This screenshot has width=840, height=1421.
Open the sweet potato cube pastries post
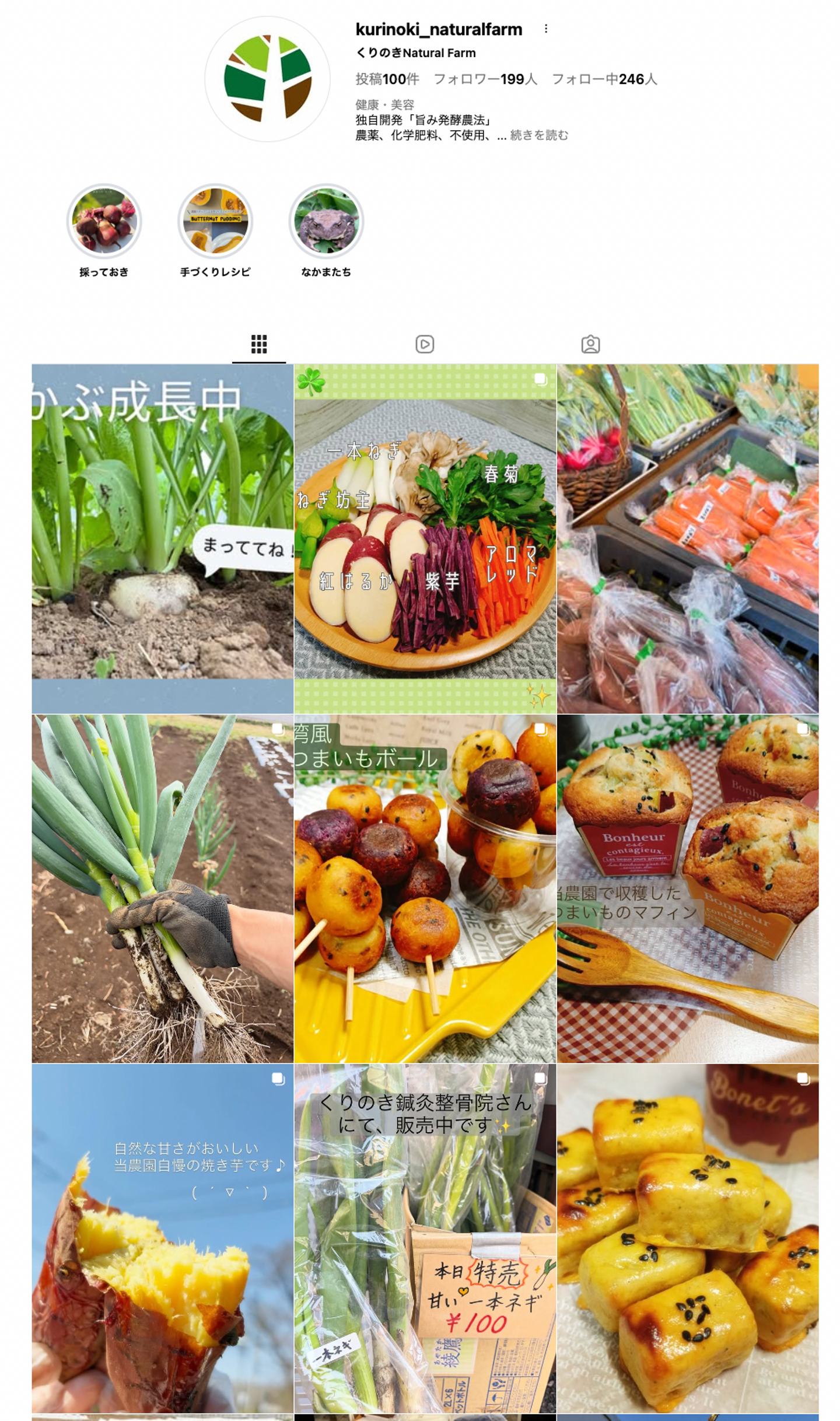pos(687,1238)
